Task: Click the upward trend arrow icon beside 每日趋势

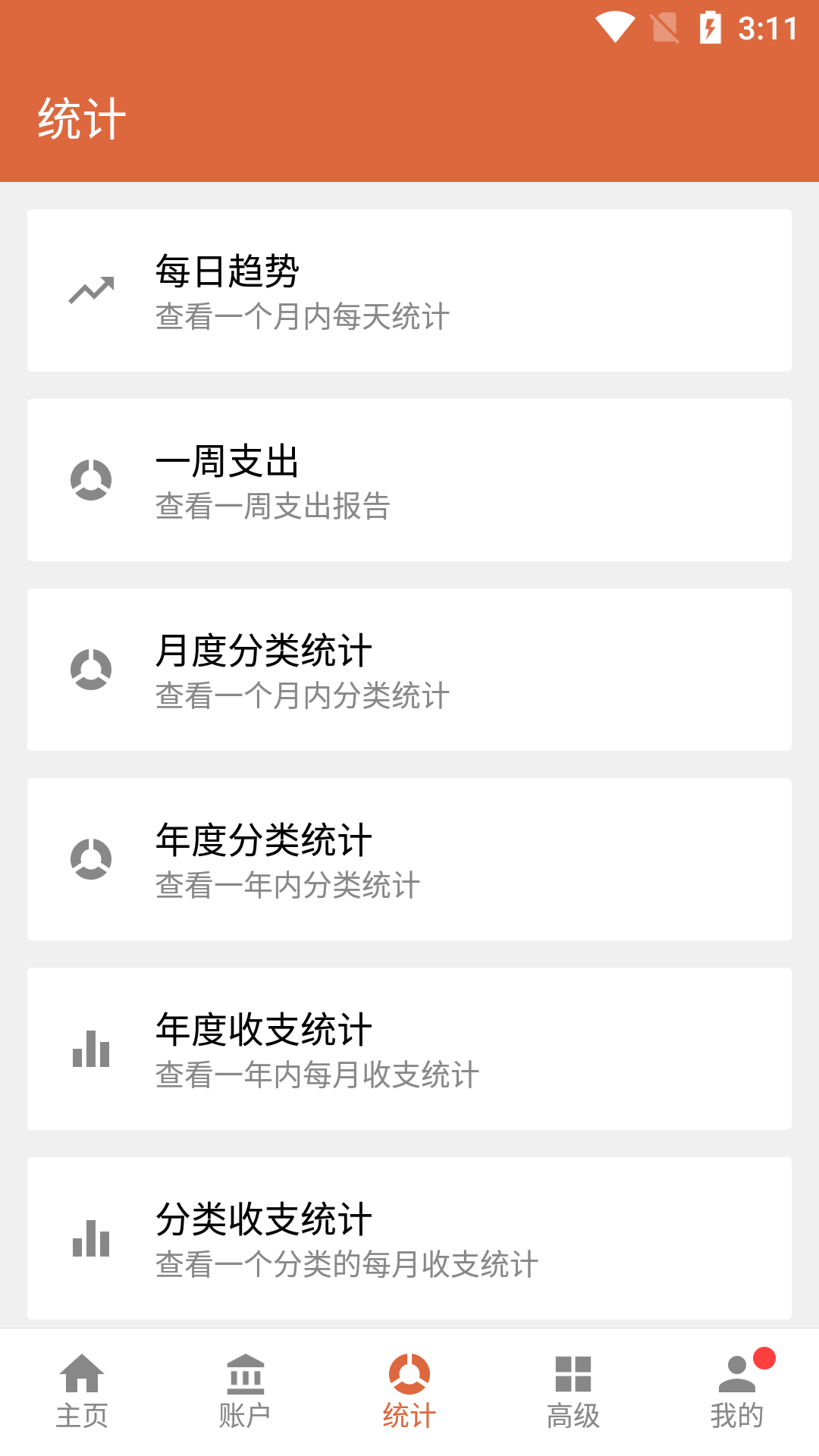Action: click(90, 290)
